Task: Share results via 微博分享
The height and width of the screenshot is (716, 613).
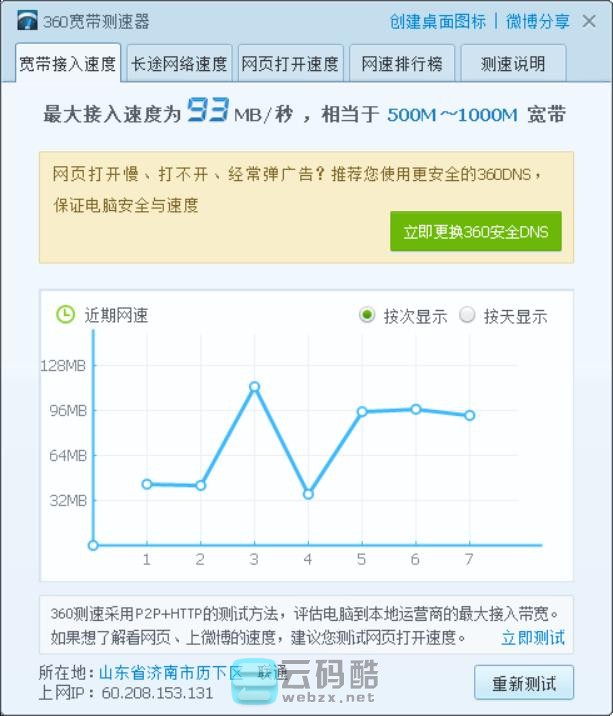Action: 537,21
